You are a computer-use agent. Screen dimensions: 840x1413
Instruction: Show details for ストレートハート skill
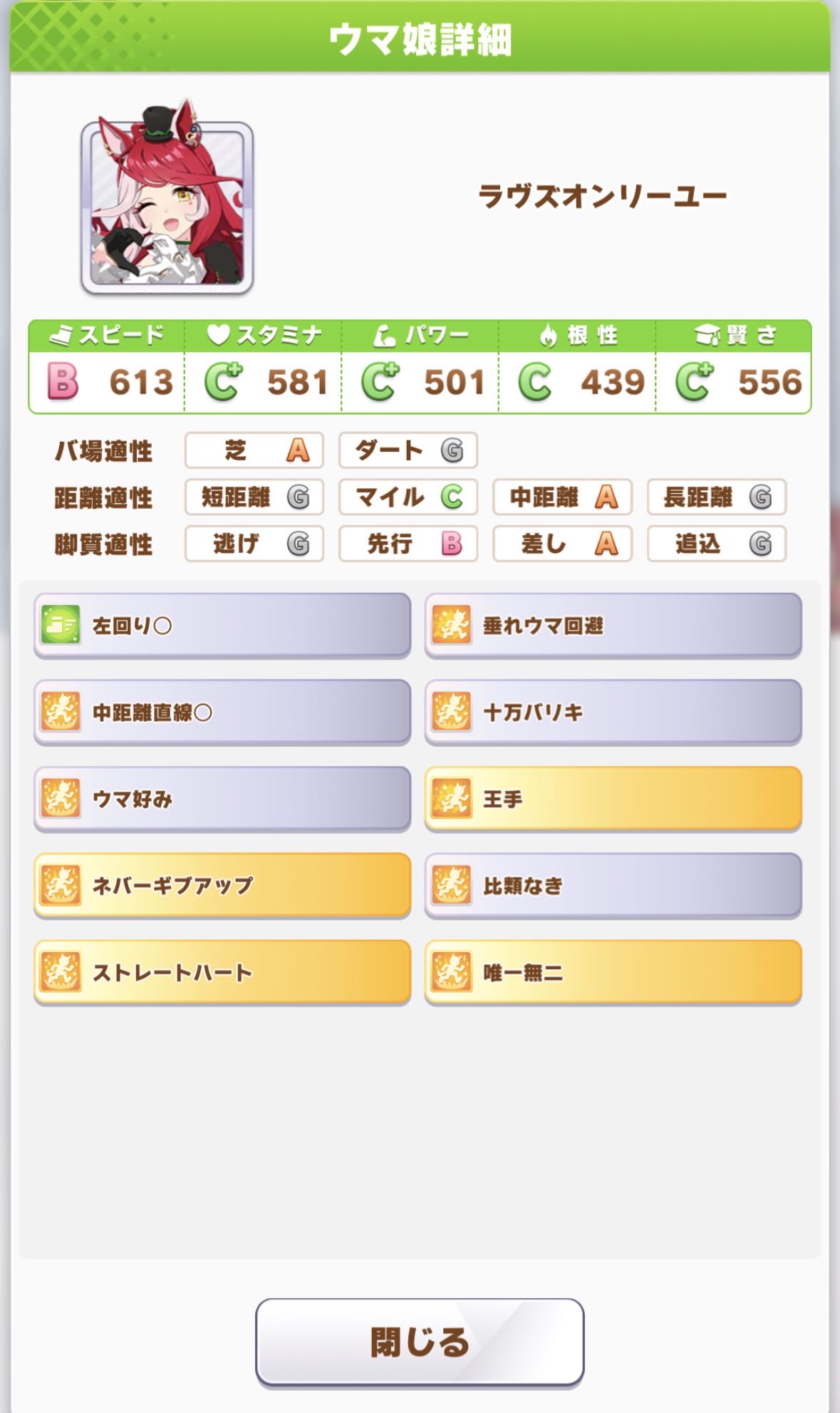(222, 973)
